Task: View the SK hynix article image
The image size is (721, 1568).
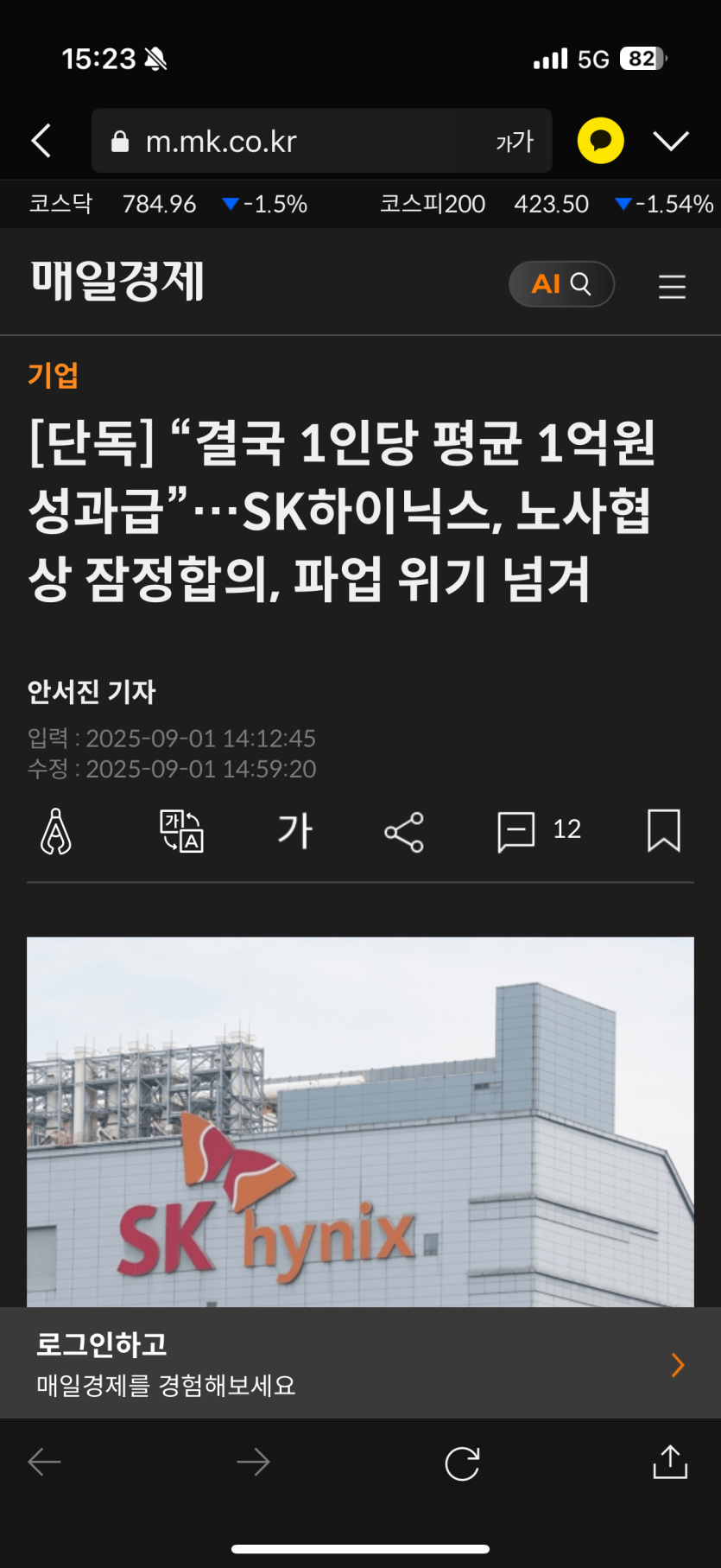Action: (360, 1122)
